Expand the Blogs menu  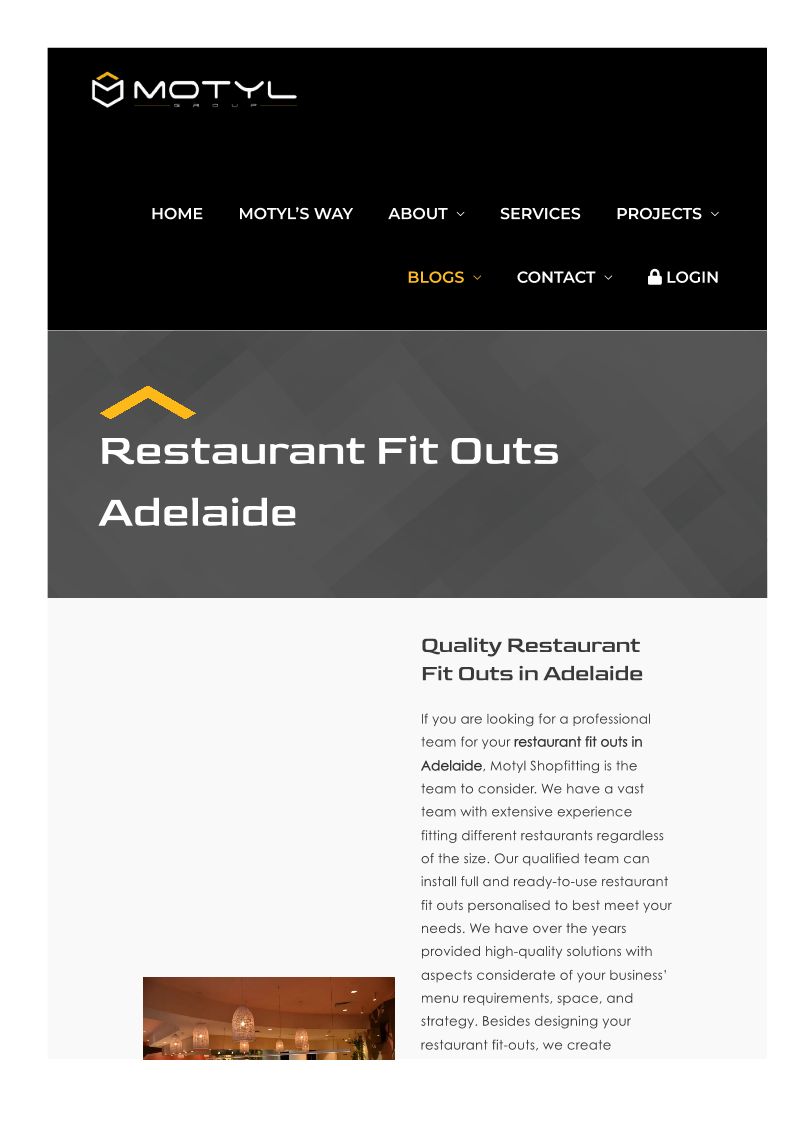pos(444,277)
